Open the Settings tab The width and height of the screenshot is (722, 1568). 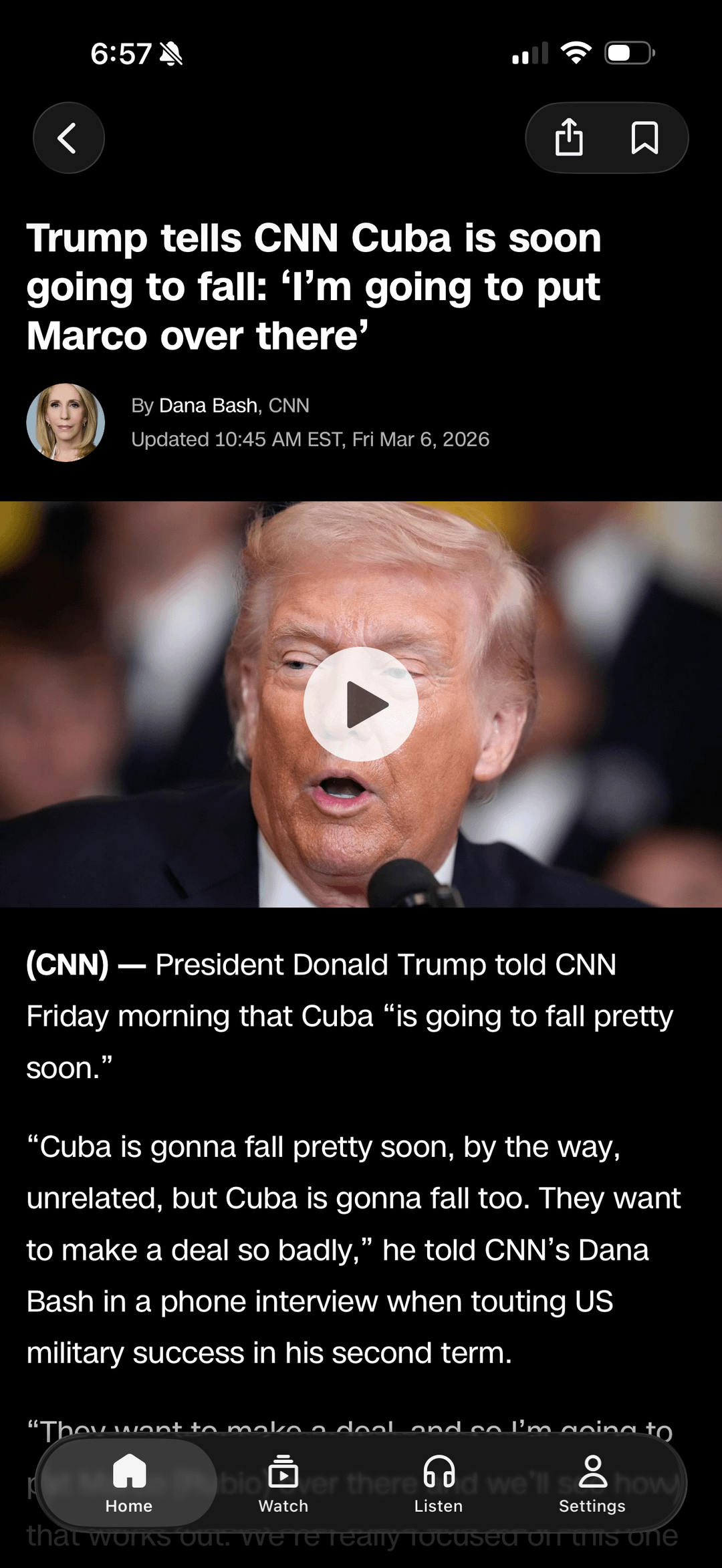point(592,1482)
